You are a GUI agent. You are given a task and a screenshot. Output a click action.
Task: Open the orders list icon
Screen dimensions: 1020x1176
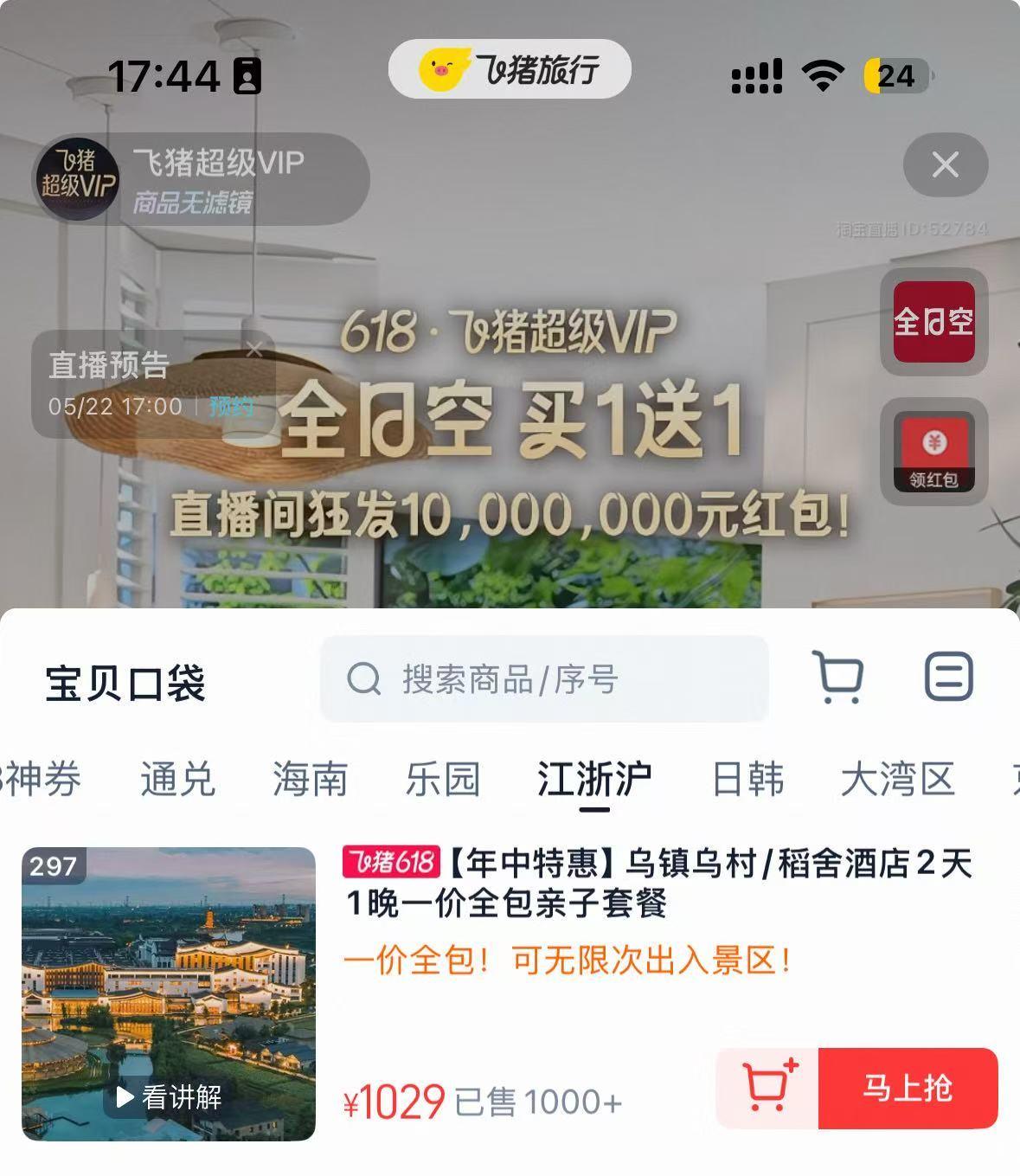pyautogui.click(x=948, y=677)
